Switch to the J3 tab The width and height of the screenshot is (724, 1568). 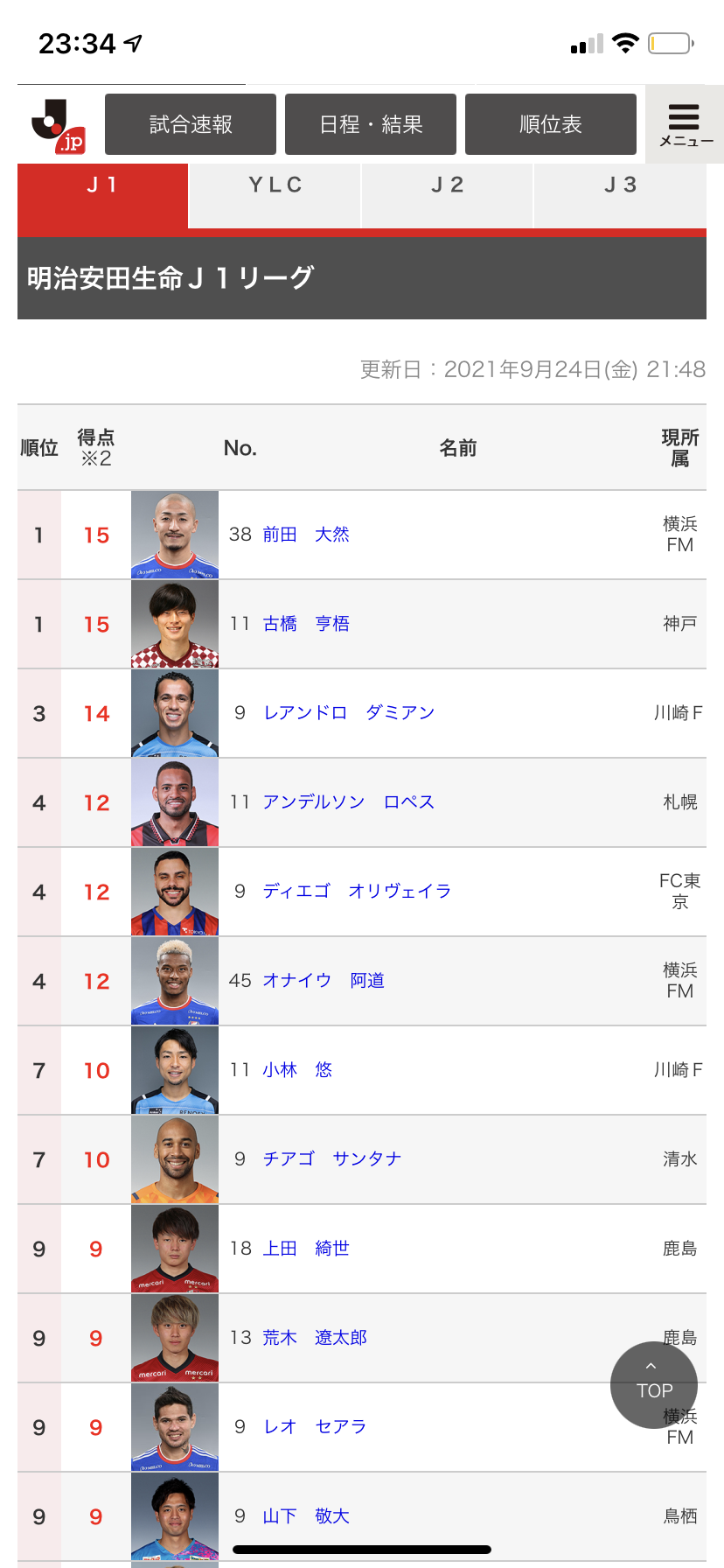pyautogui.click(x=620, y=185)
